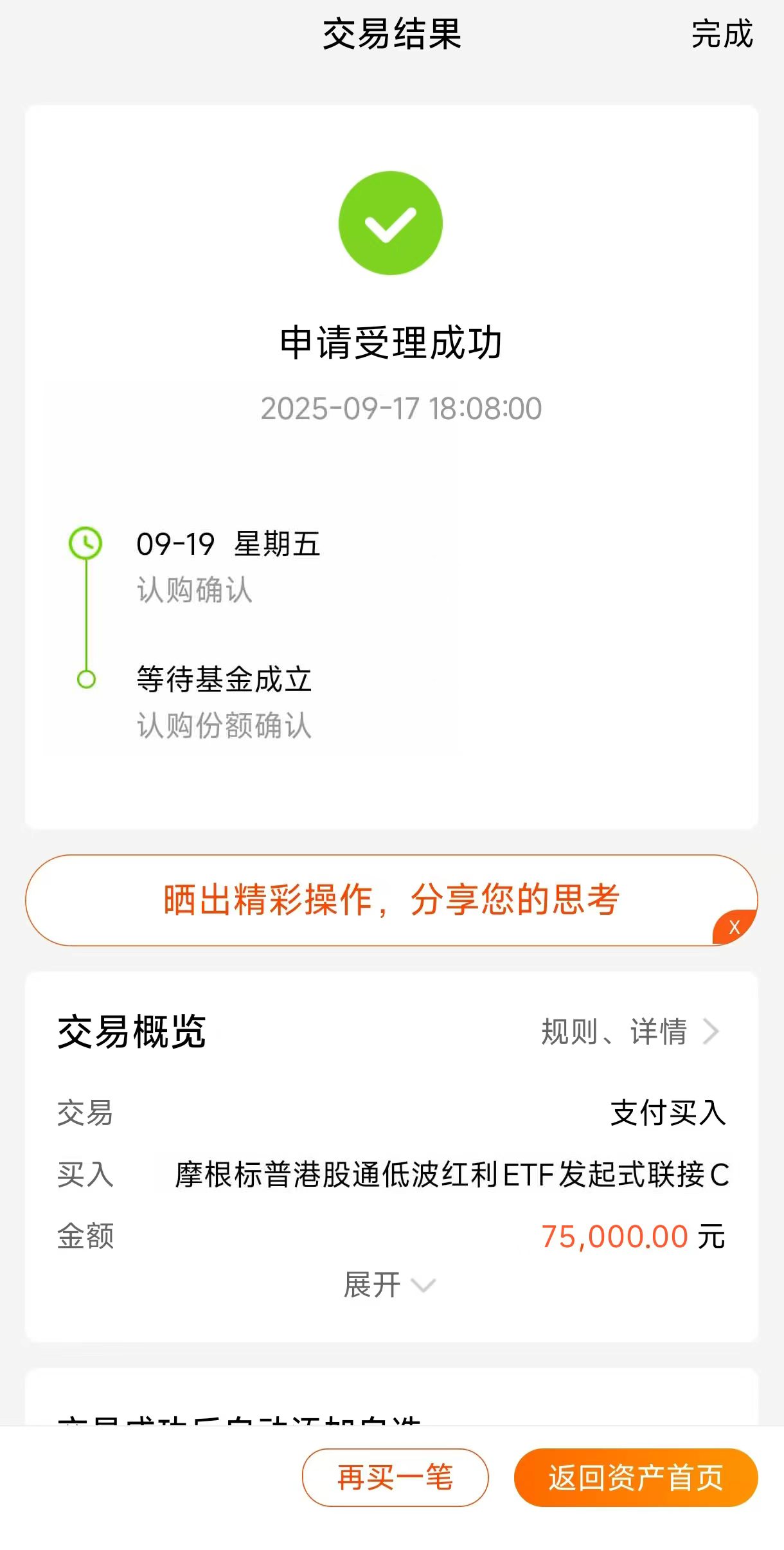
Task: Tap 再买一笔 to buy again
Action: (395, 1477)
